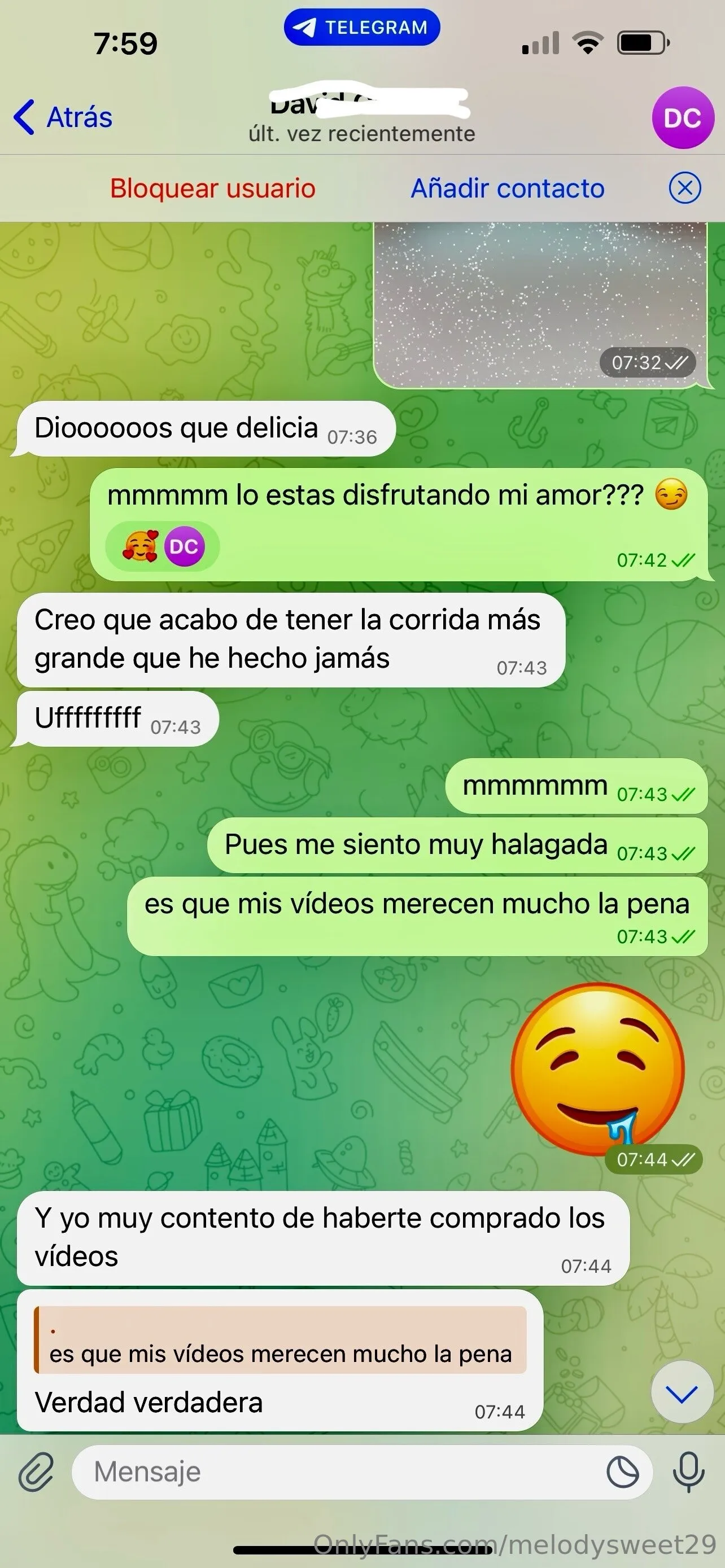The image size is (725, 1568).
Task: Tap the Telegram pill in the status bar
Action: point(361,28)
